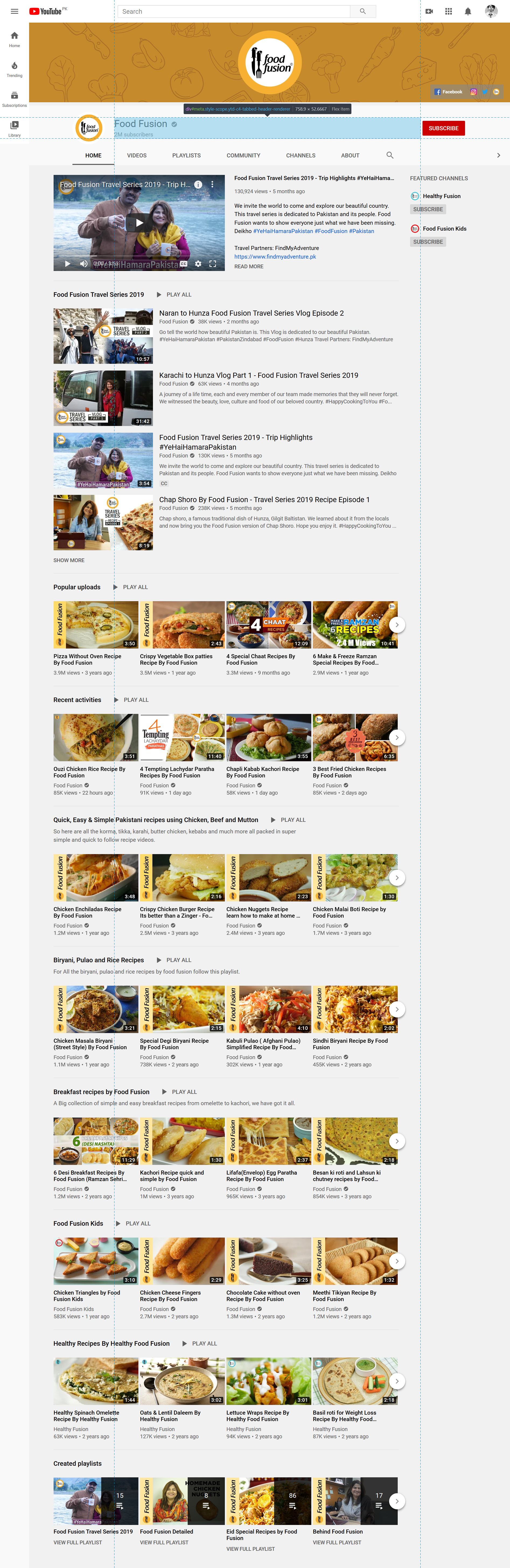Open the Community tab
Image resolution: width=510 pixels, height=1568 pixels.
tap(243, 156)
